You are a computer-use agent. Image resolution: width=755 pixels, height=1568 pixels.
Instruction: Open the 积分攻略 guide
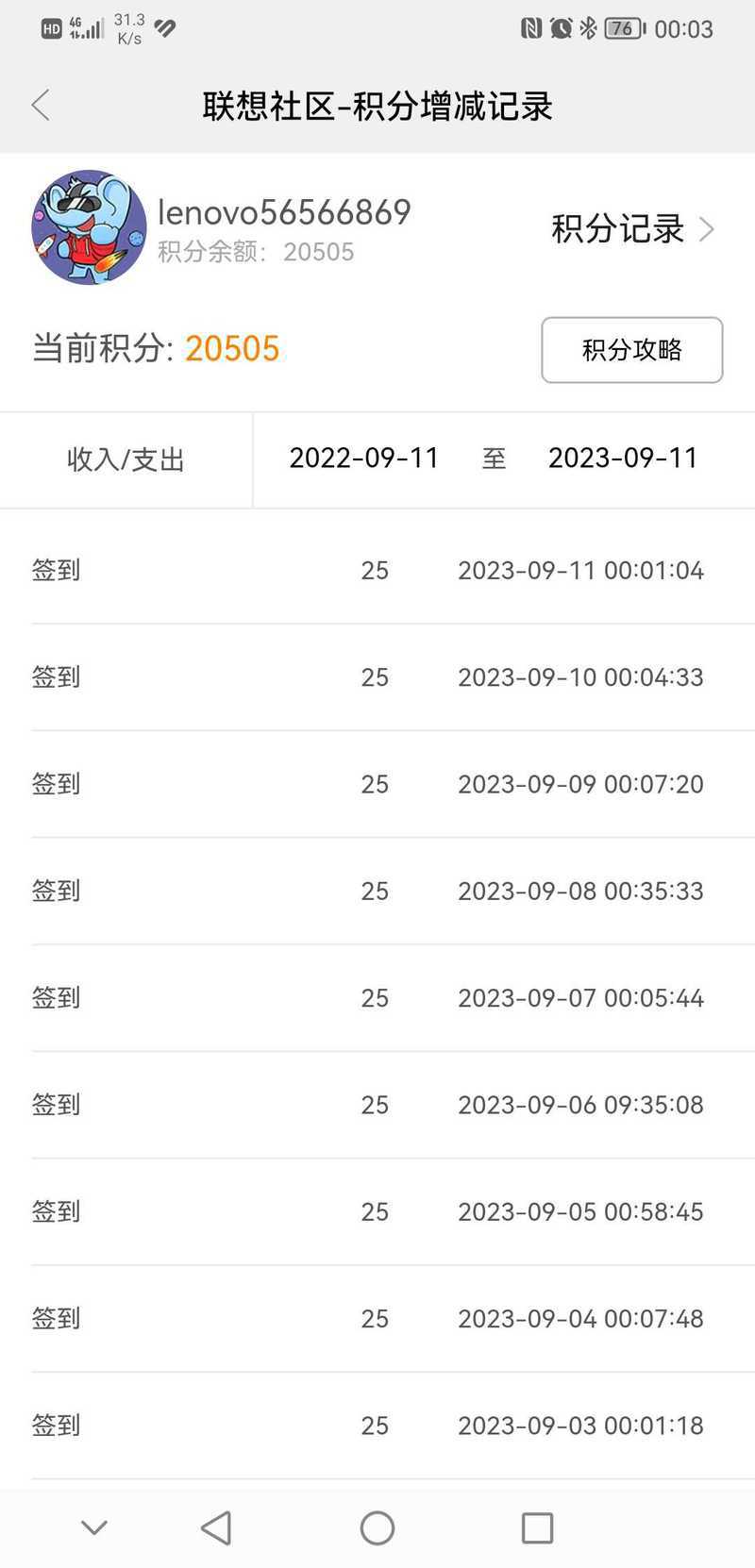coord(631,350)
